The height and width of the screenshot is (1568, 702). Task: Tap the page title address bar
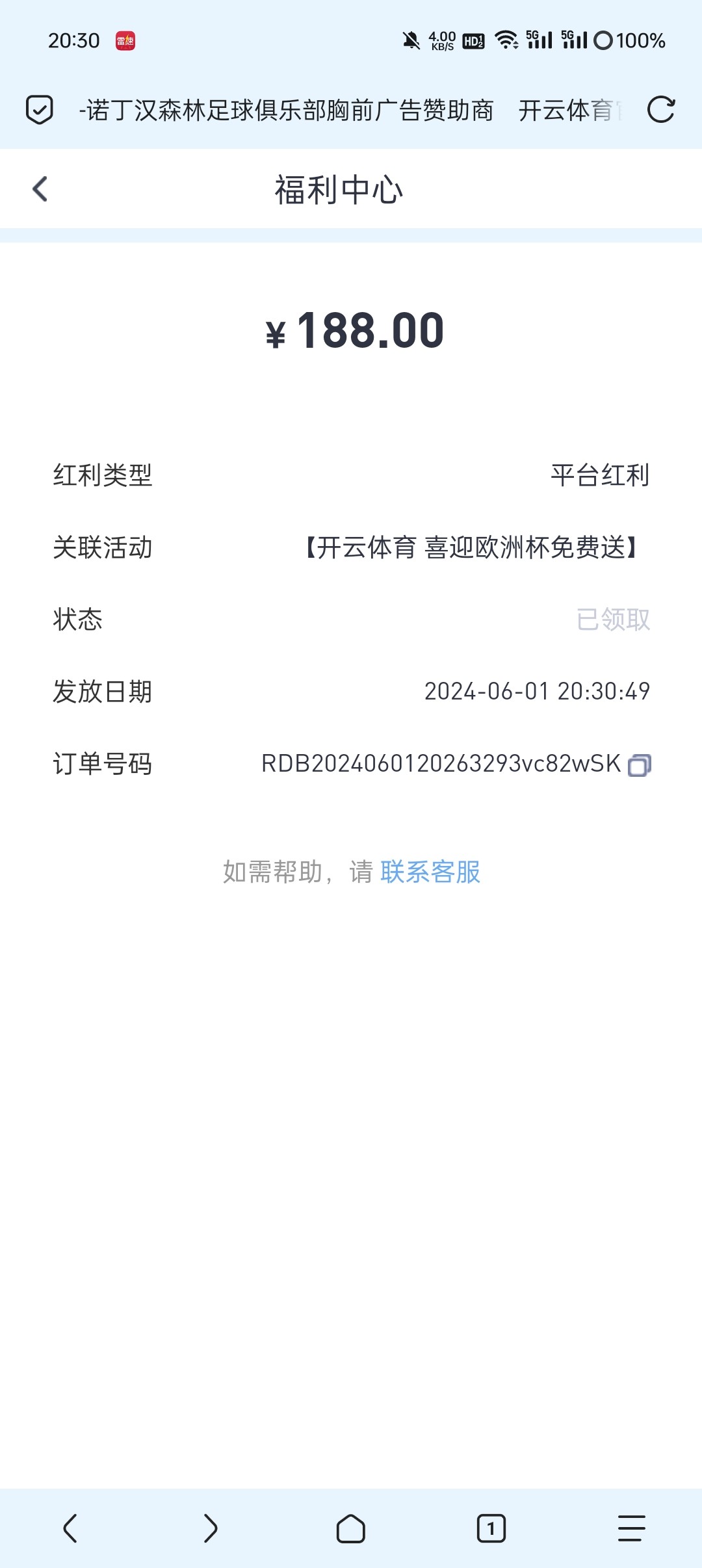point(351,110)
